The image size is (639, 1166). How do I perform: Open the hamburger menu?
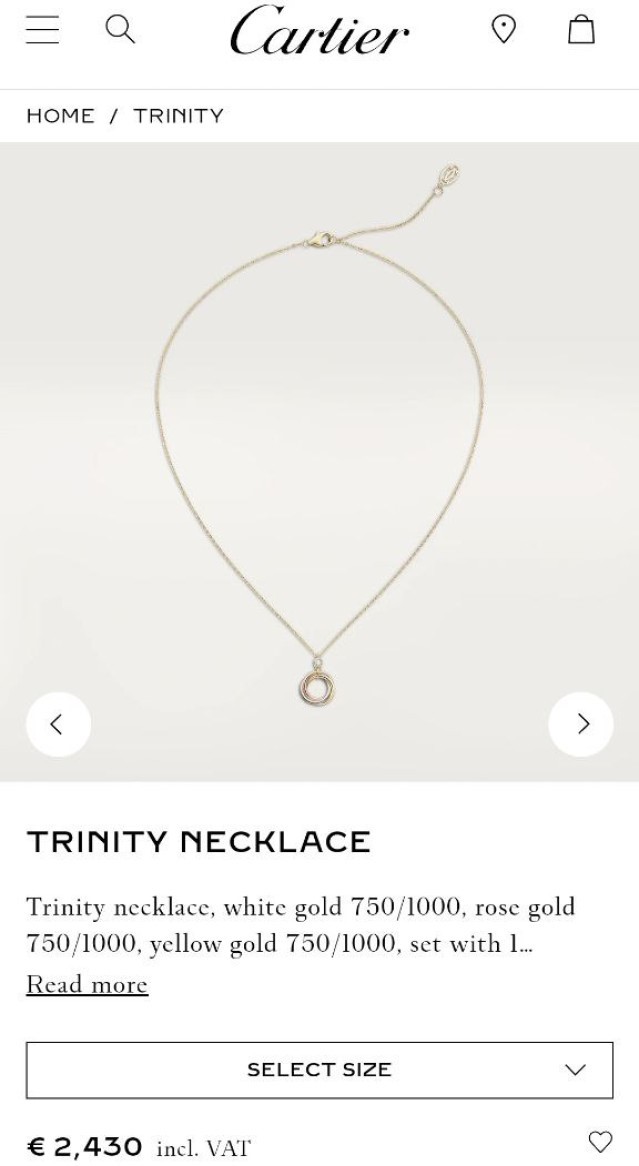[x=42, y=30]
